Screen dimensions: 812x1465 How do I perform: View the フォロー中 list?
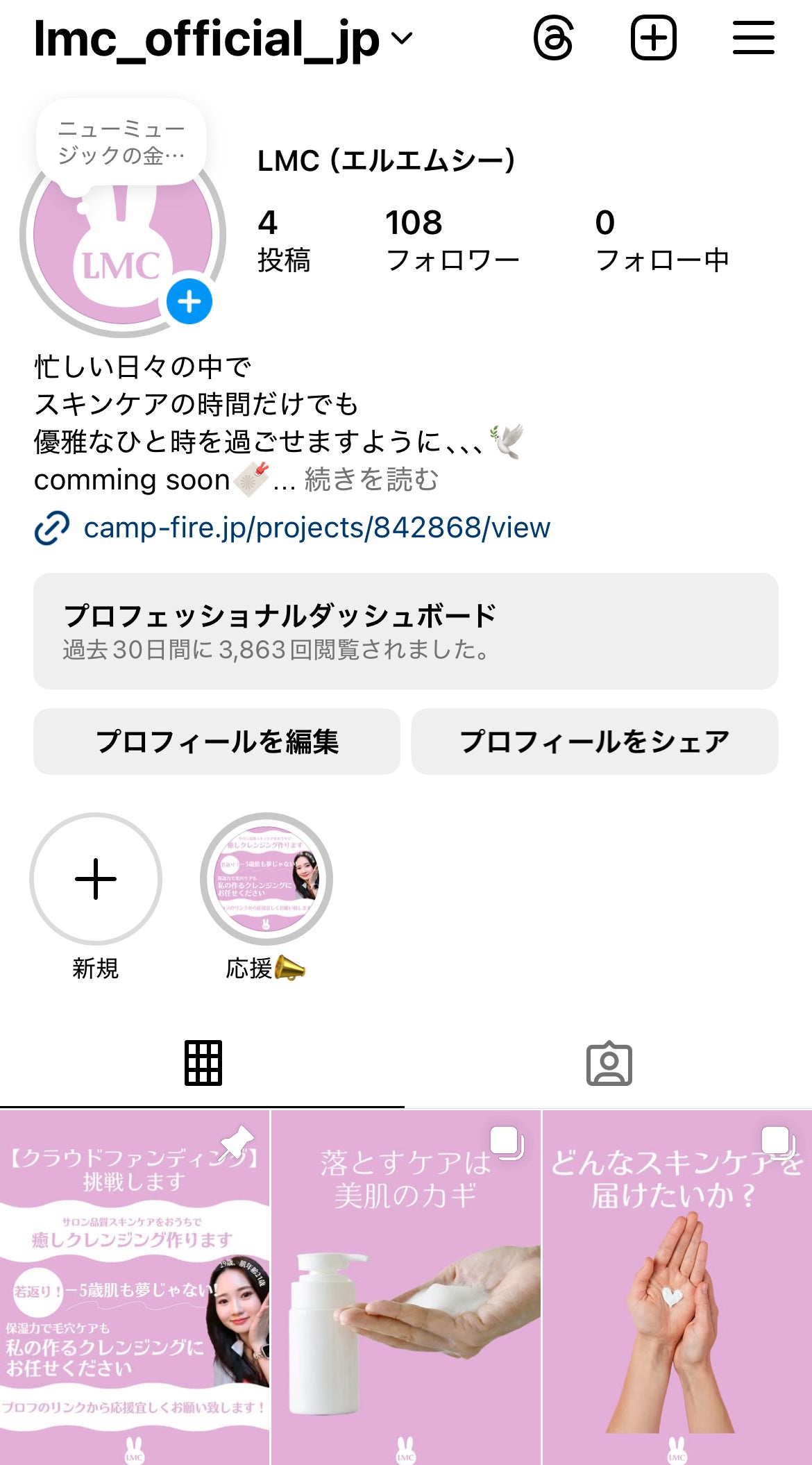pos(661,241)
